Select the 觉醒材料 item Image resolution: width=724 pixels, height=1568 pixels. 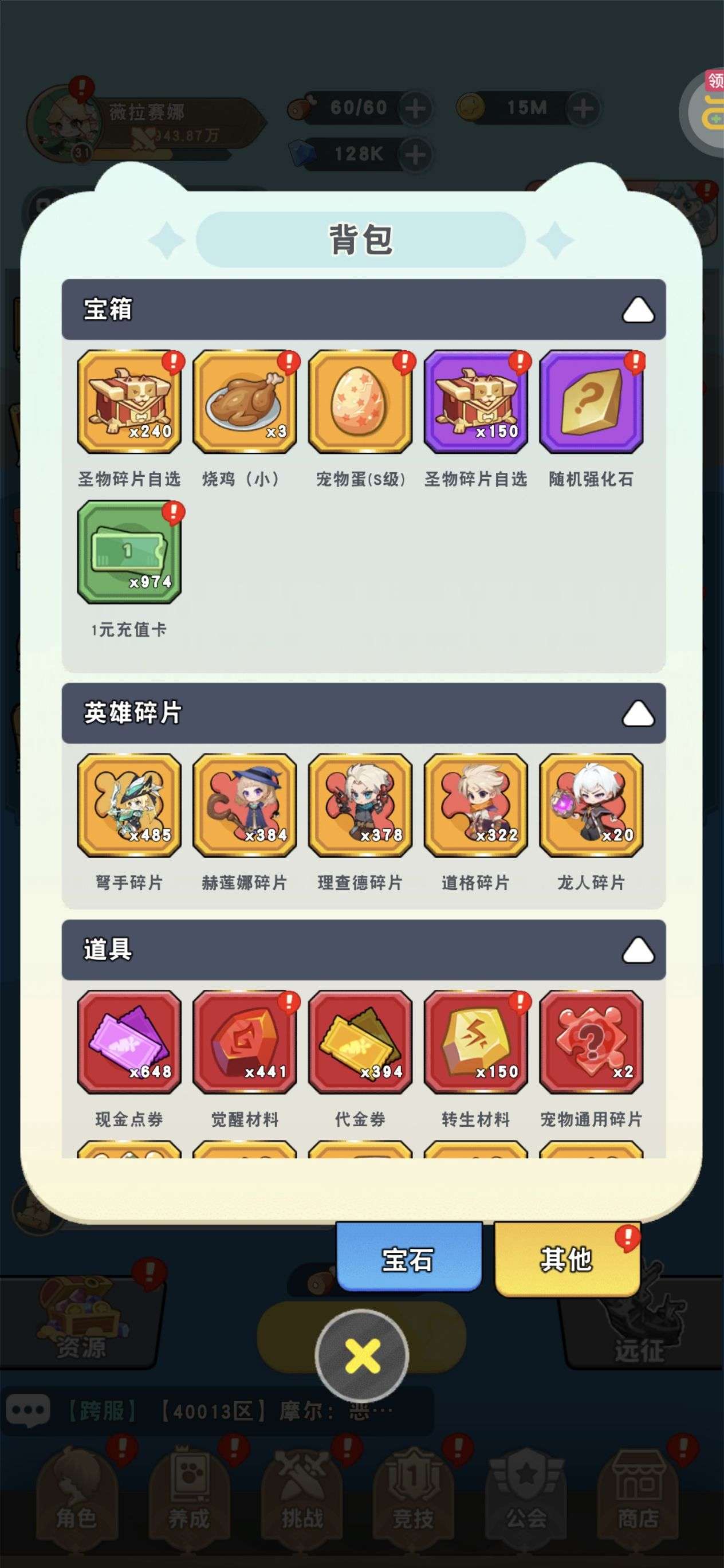pyautogui.click(x=245, y=1041)
